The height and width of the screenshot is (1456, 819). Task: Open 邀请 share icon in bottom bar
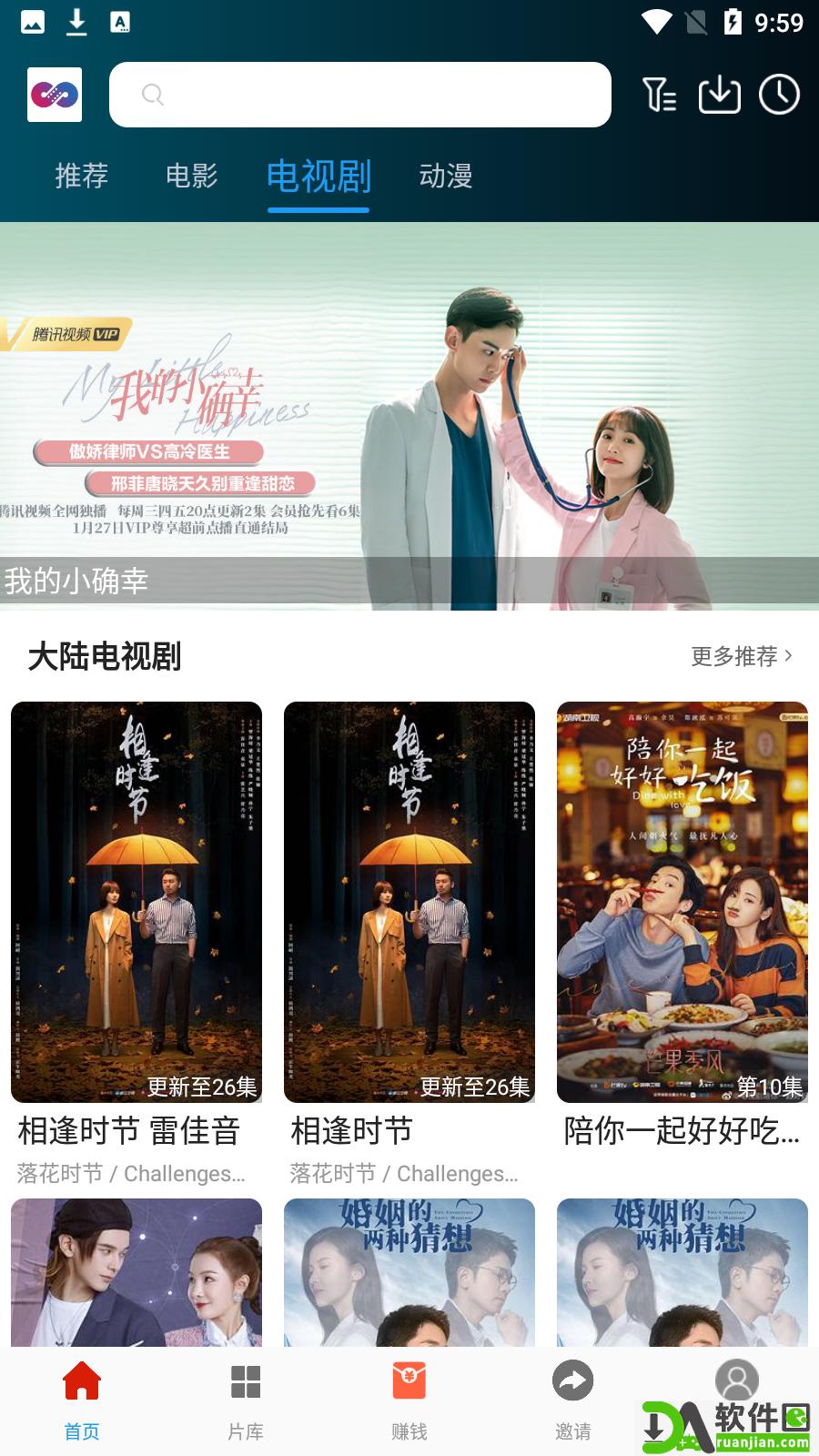click(x=572, y=1381)
